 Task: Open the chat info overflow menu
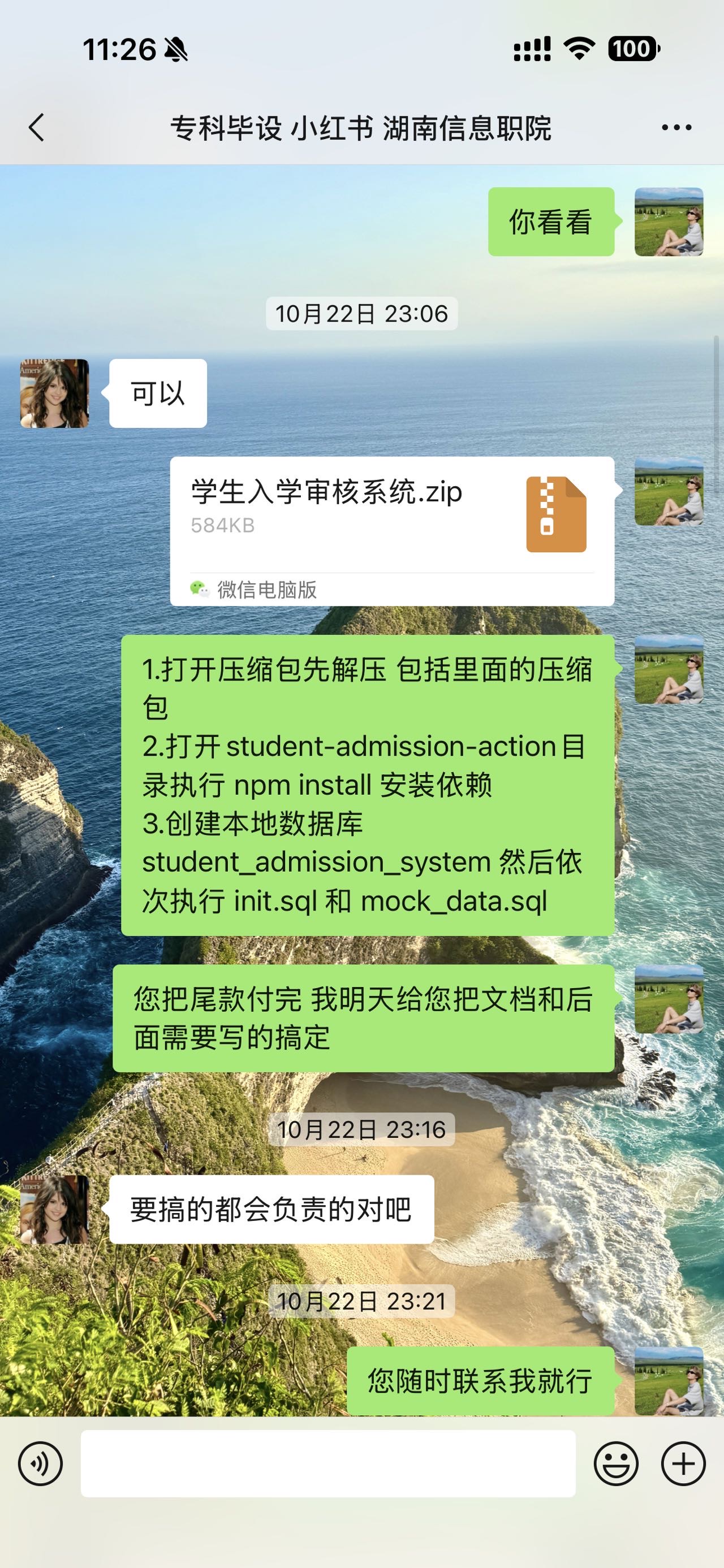tap(676, 128)
